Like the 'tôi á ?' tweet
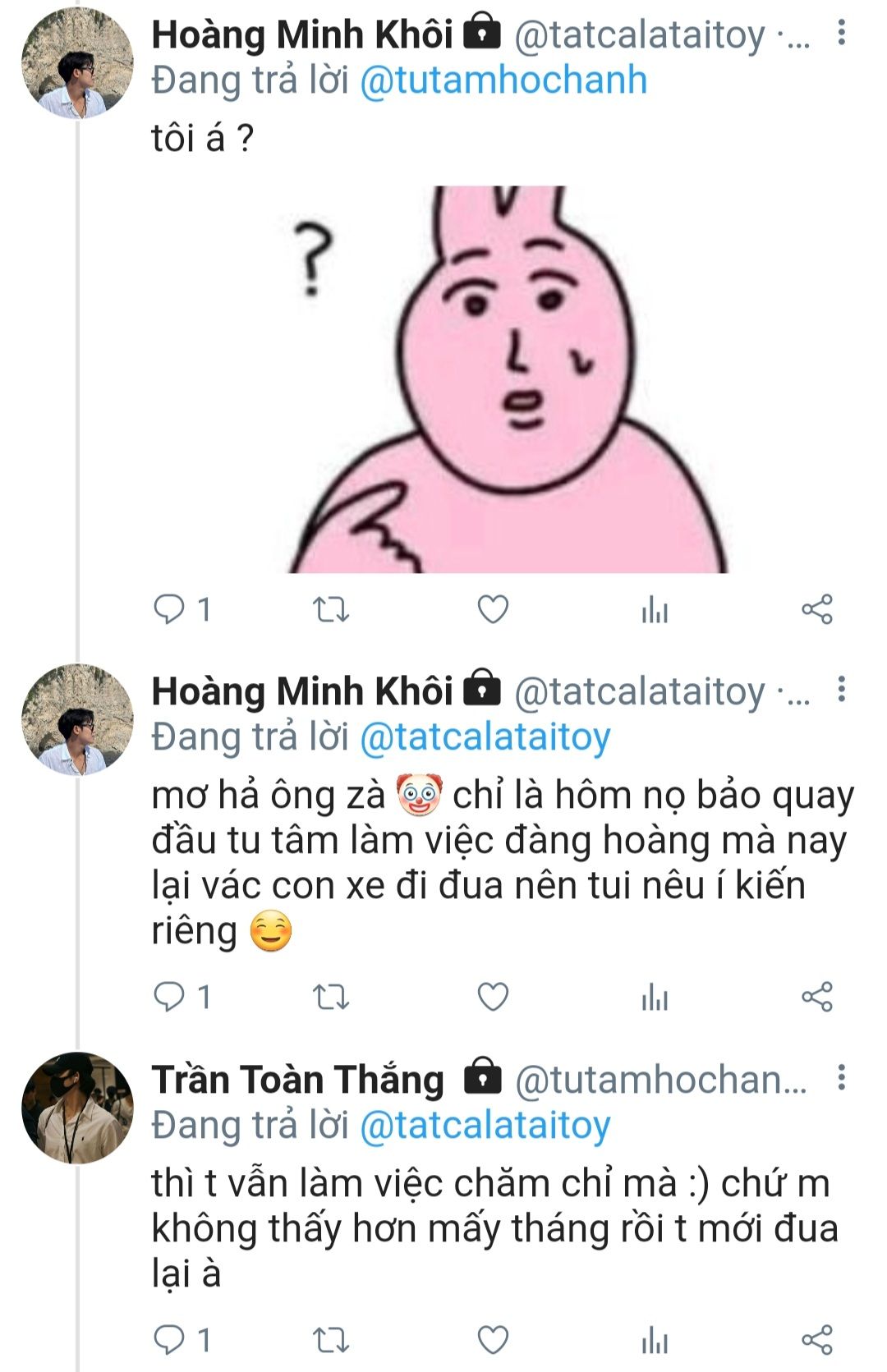This screenshot has height=1372, width=887. click(x=493, y=609)
